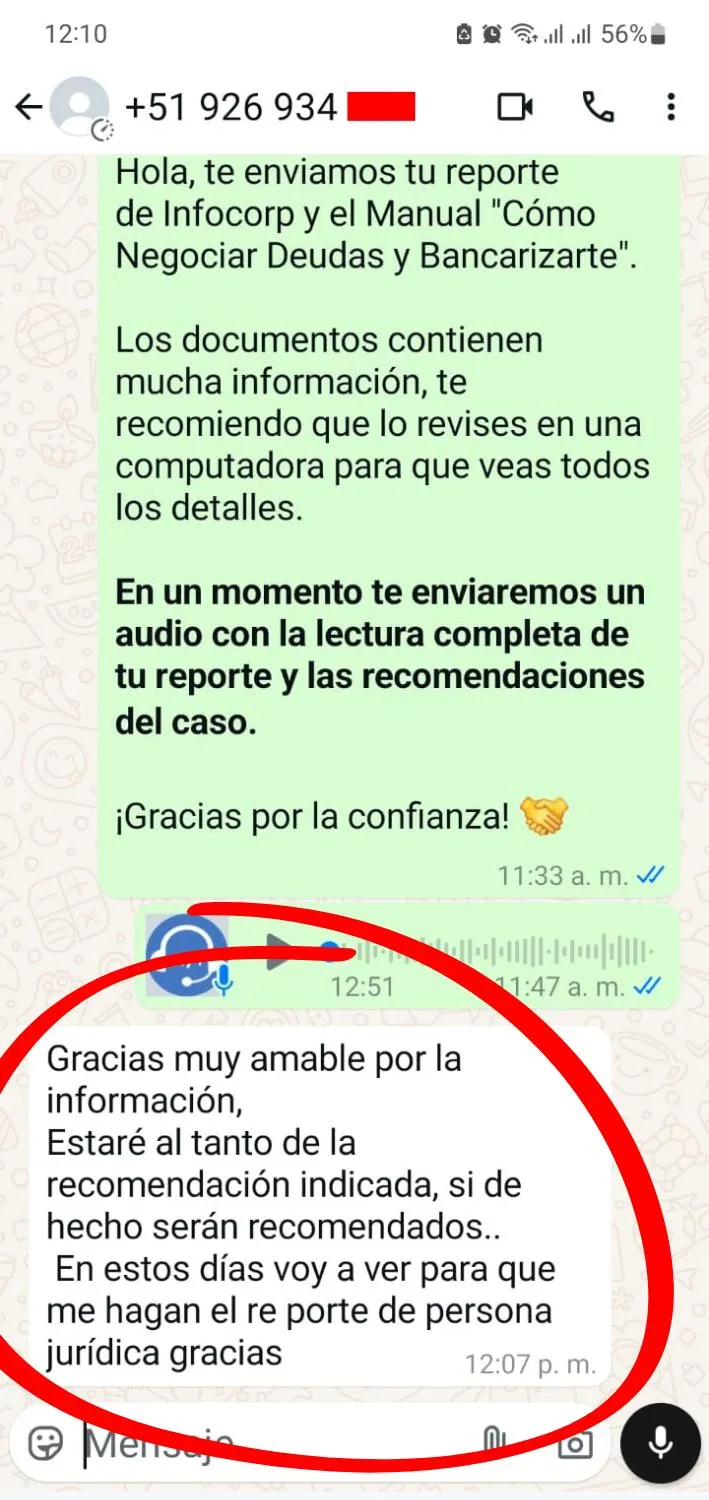Open the emoji picker
Screen dimensions: 709x1500
pos(45,1442)
